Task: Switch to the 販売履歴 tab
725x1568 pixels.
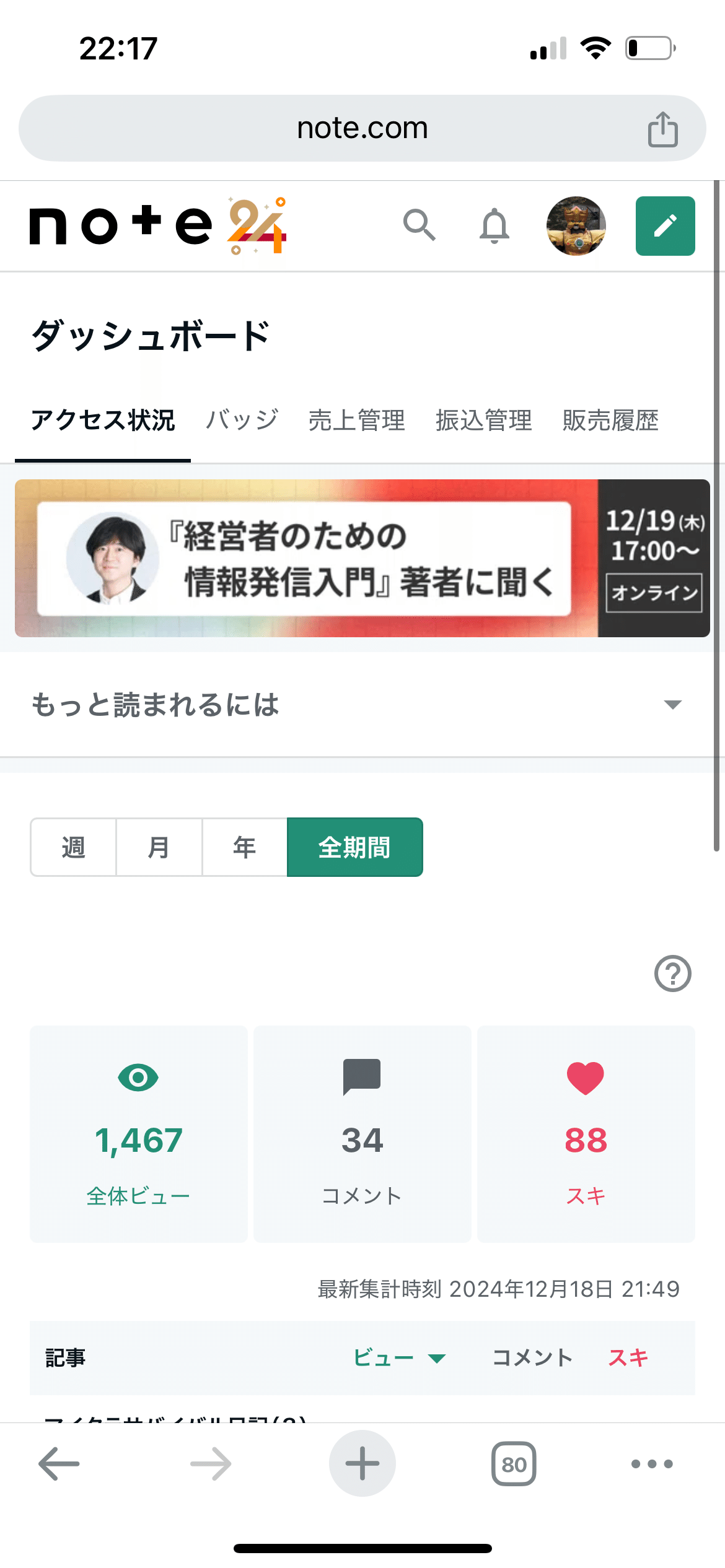Action: point(610,420)
